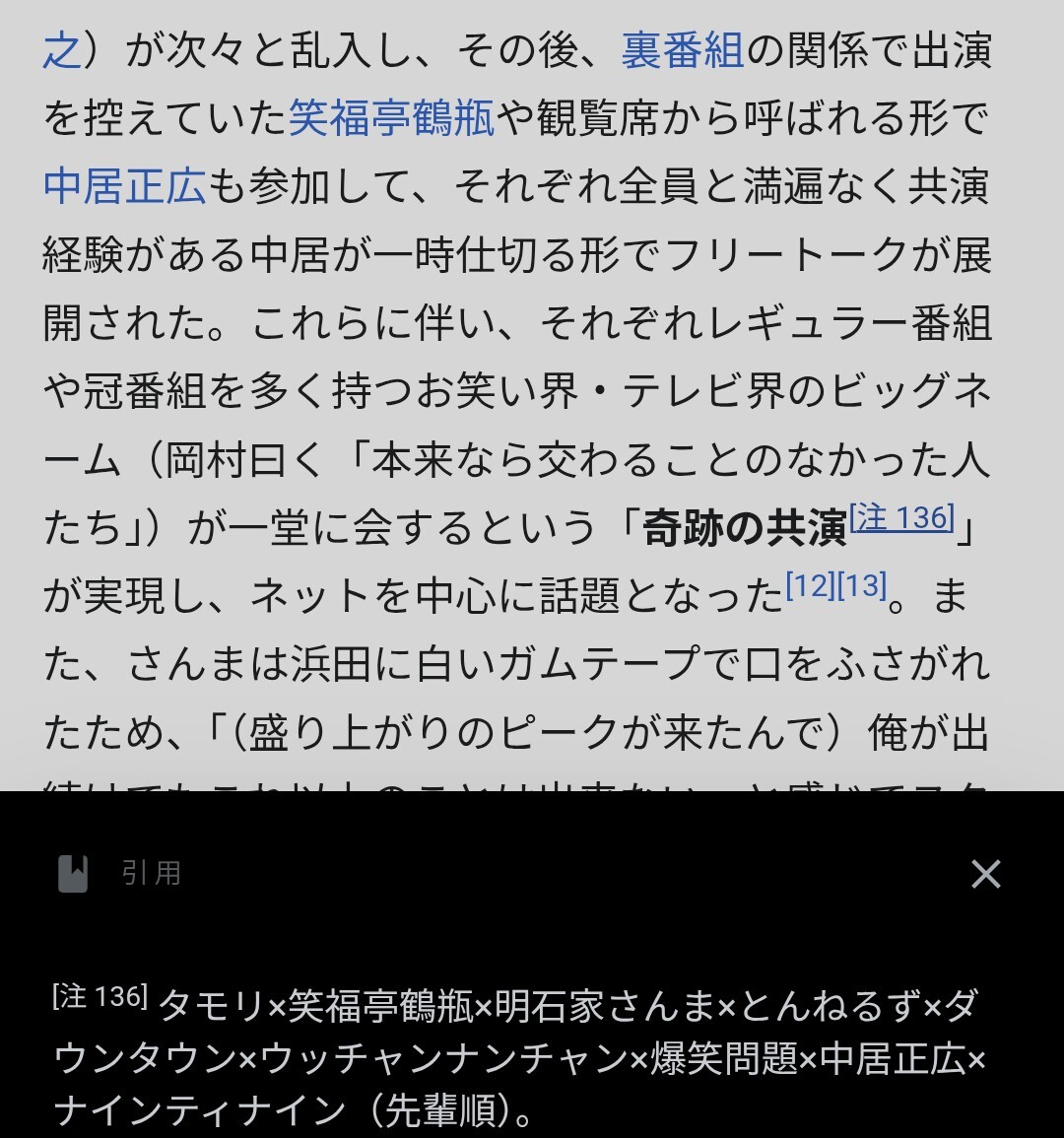Screen dimensions: 1064x1138
Task: Open footnote 注 136 reference
Action: [901, 517]
